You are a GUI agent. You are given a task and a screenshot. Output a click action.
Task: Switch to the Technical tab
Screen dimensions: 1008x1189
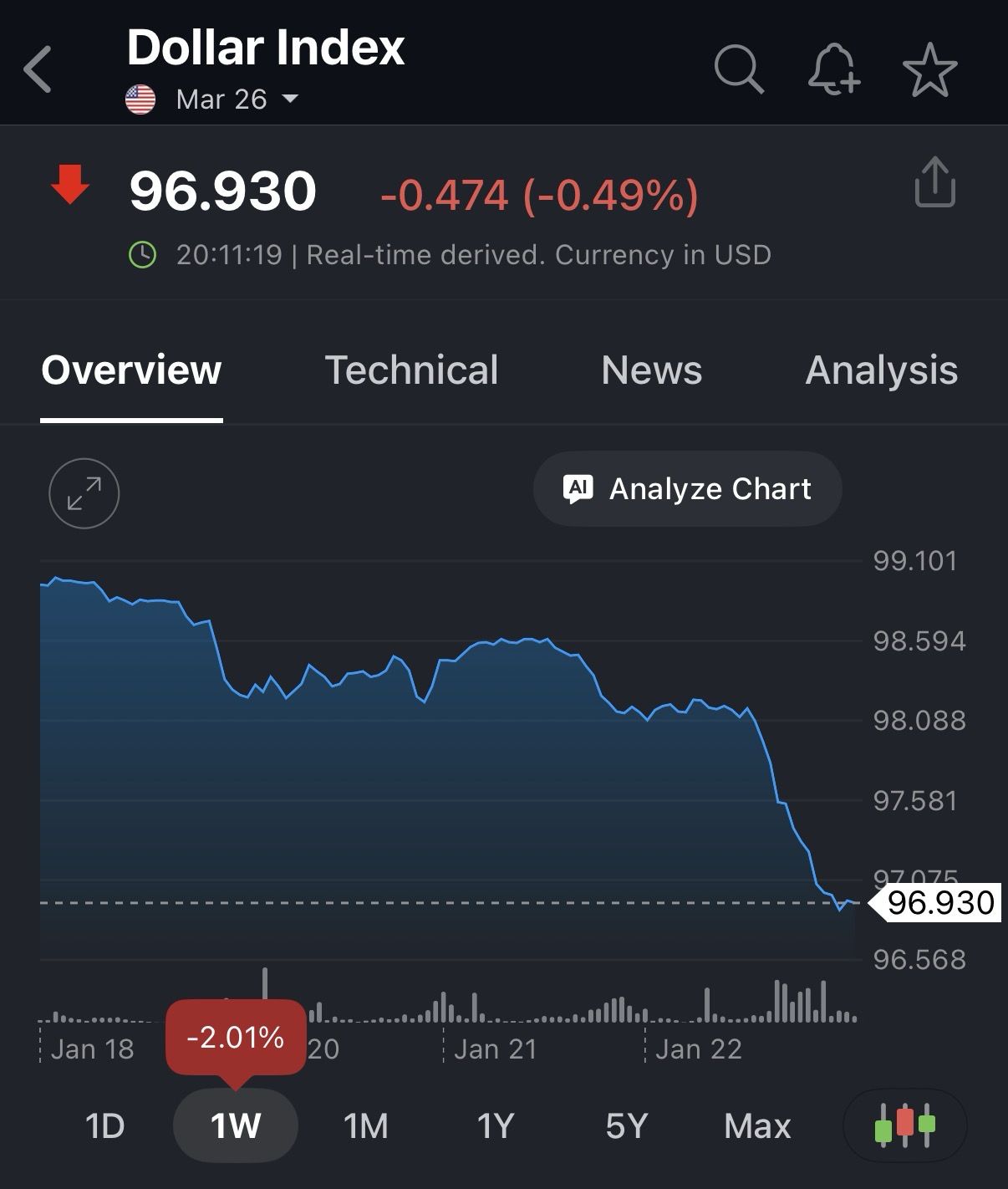[411, 370]
